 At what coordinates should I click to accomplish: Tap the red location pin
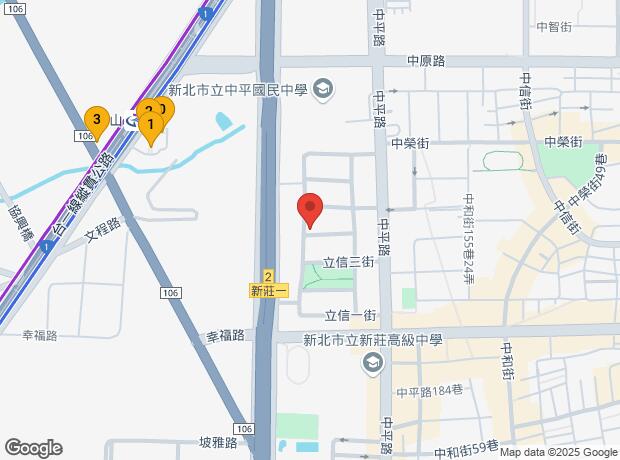click(310, 209)
